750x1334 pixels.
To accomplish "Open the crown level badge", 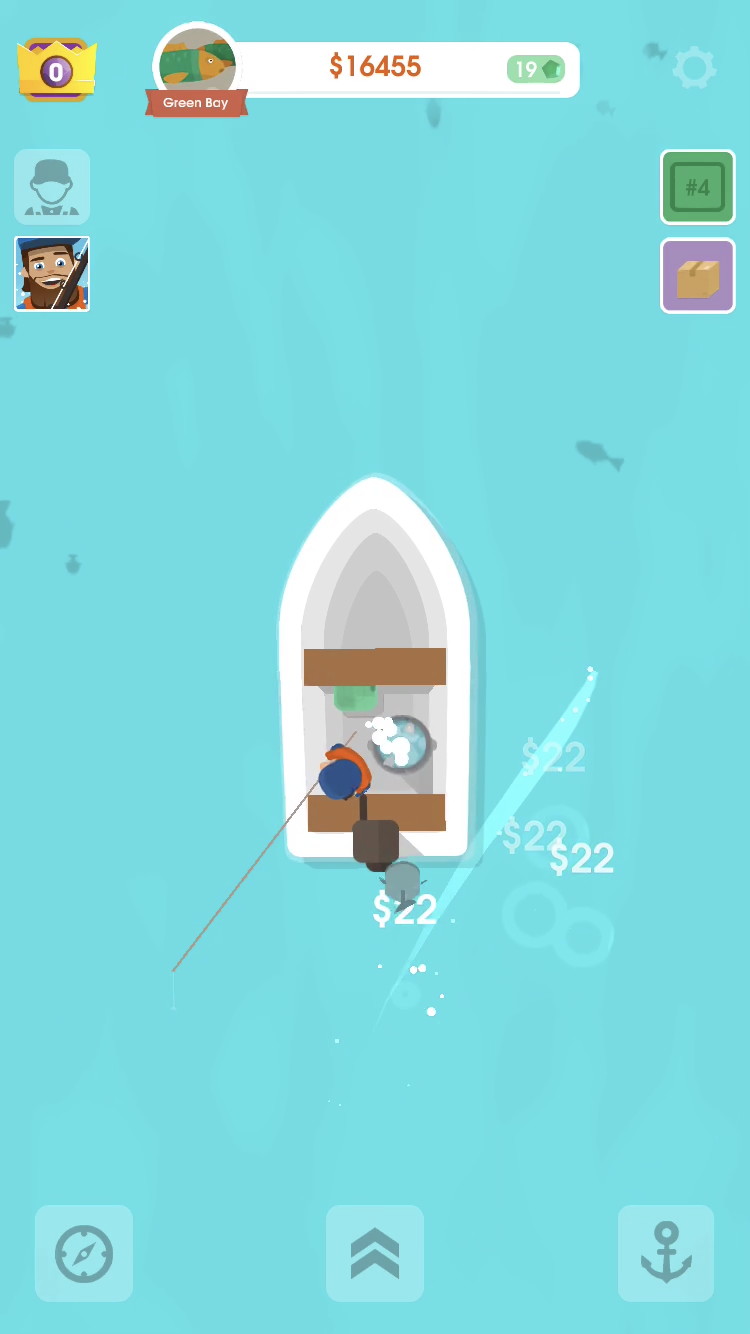I will (x=56, y=70).
